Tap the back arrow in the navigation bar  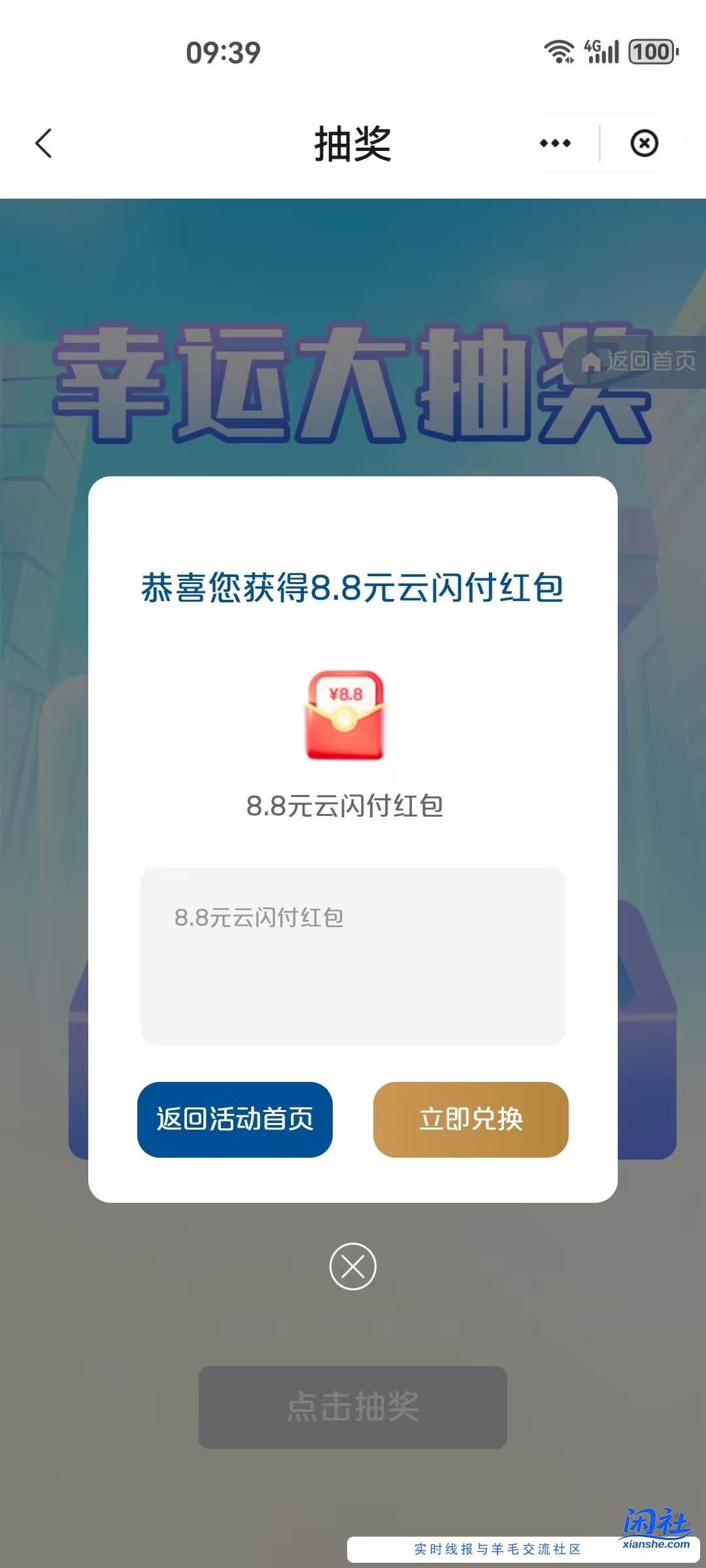point(43,143)
